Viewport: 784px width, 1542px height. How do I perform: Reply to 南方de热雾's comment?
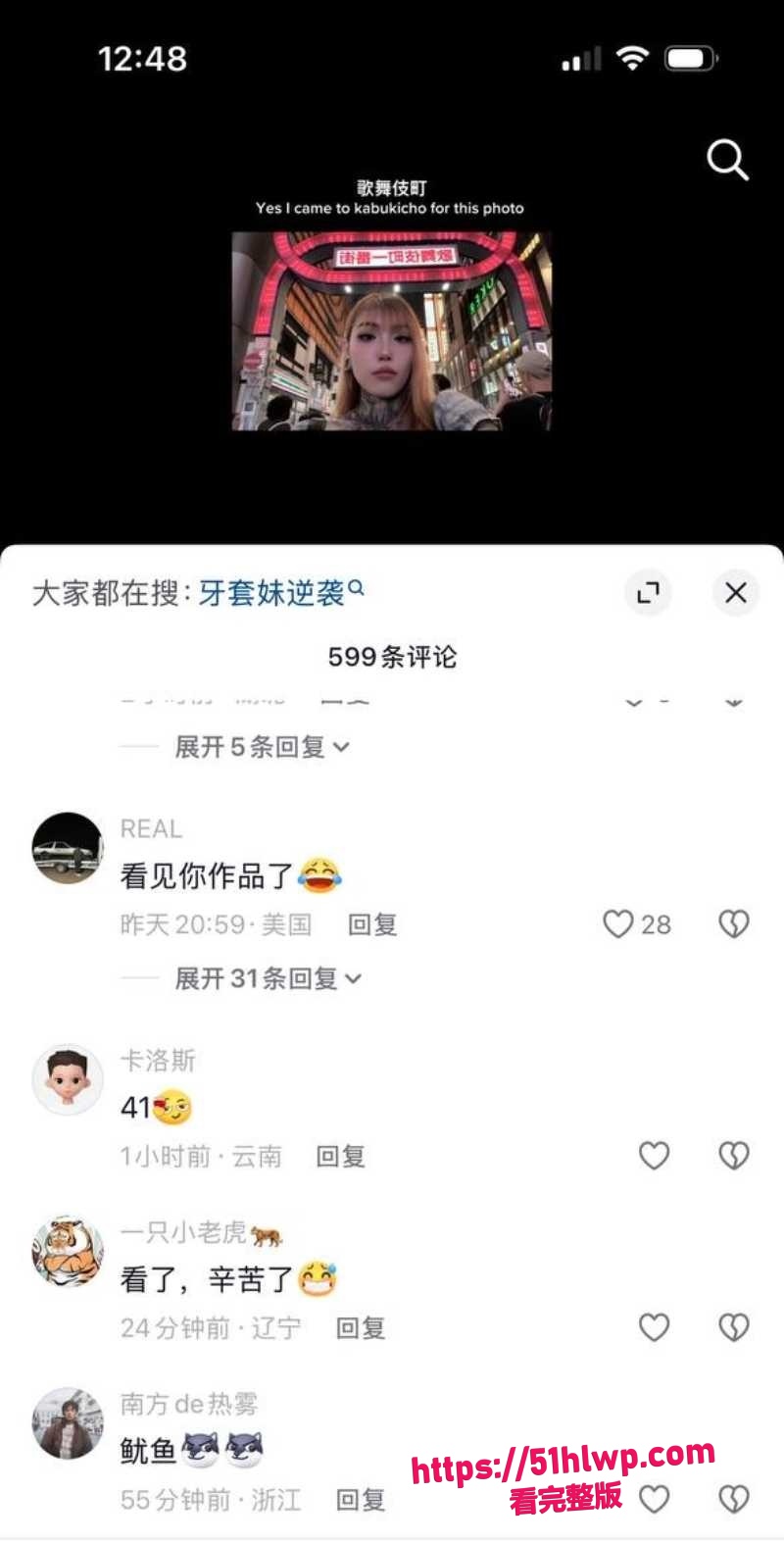361,1500
